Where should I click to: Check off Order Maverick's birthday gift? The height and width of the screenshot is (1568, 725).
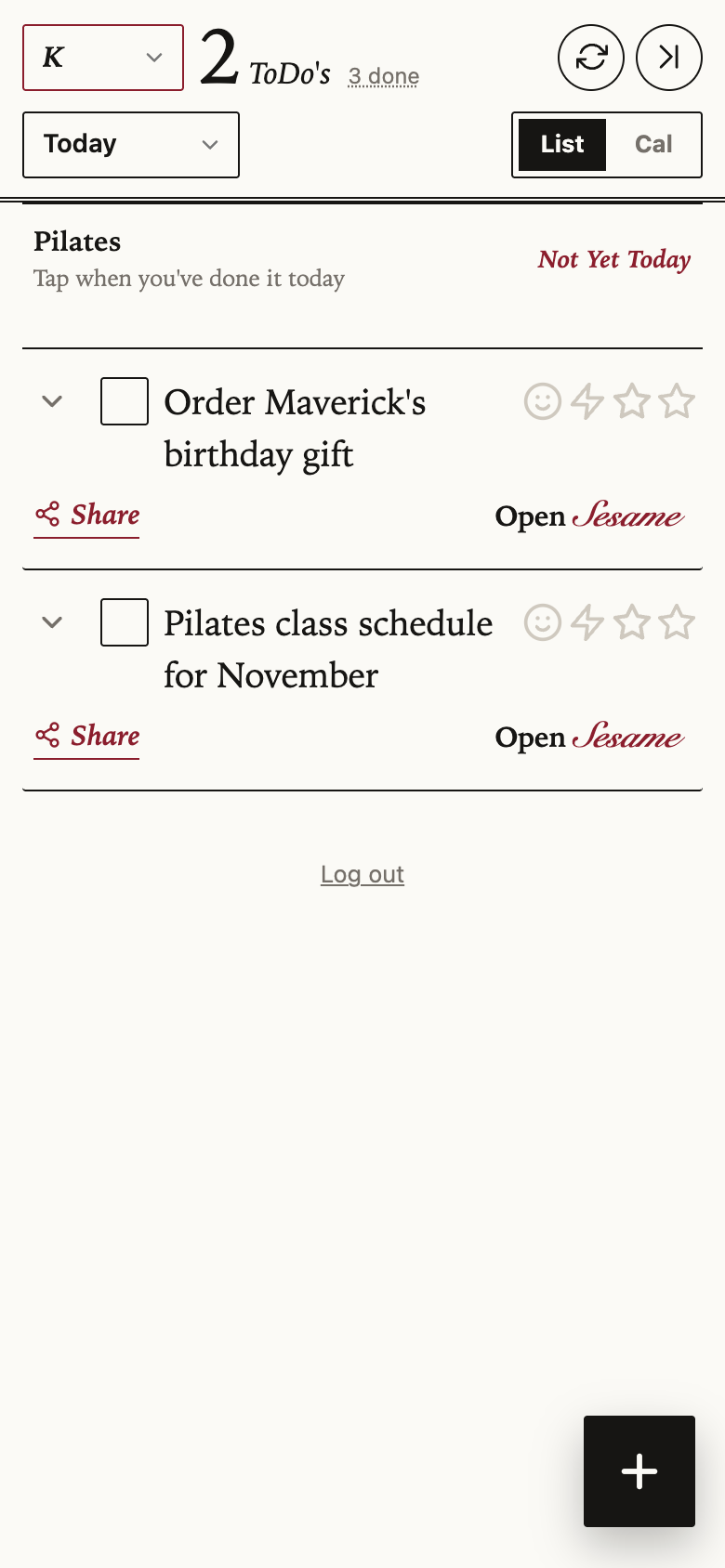point(125,401)
